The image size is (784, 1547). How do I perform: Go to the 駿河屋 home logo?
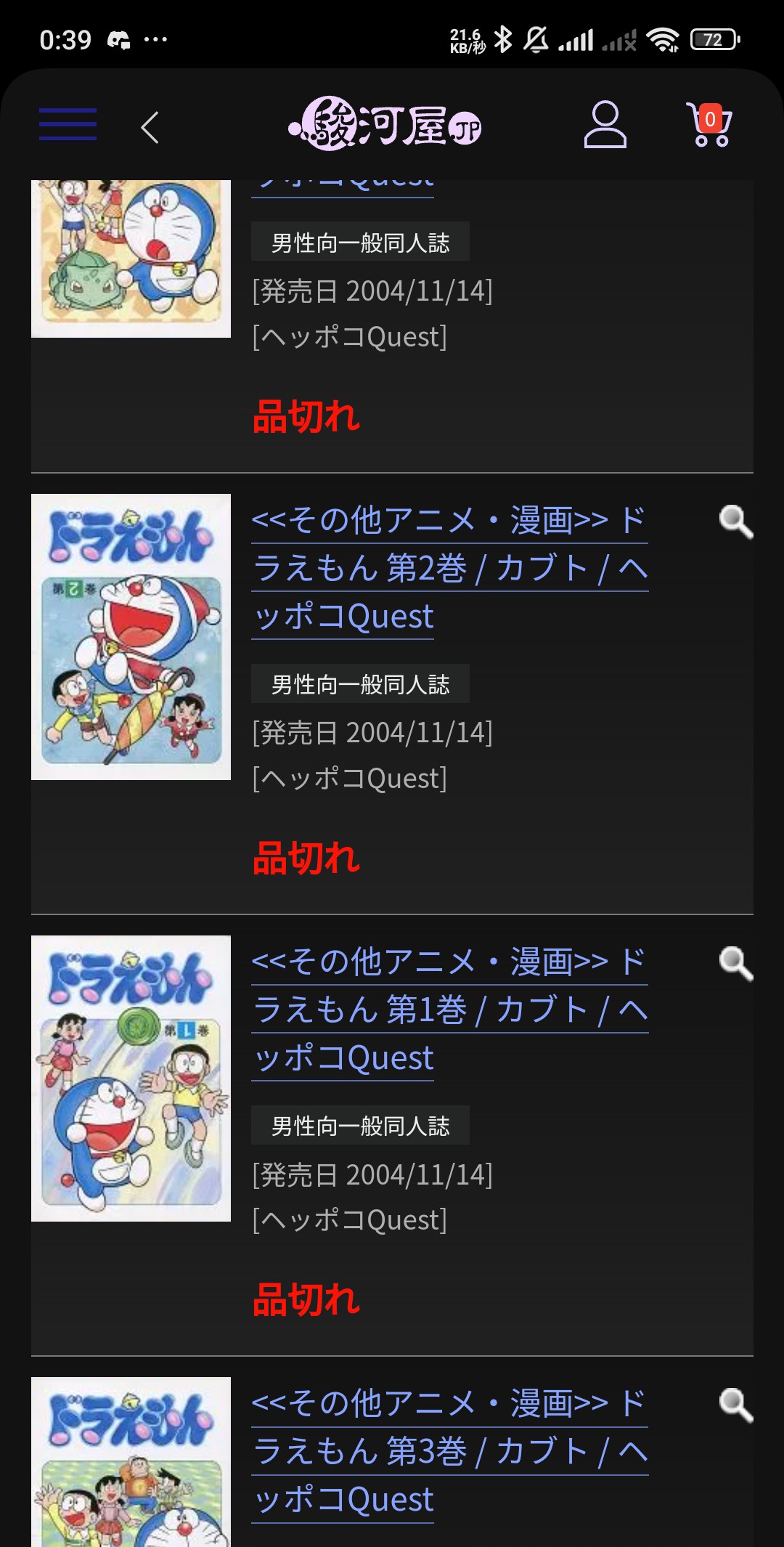(x=385, y=124)
